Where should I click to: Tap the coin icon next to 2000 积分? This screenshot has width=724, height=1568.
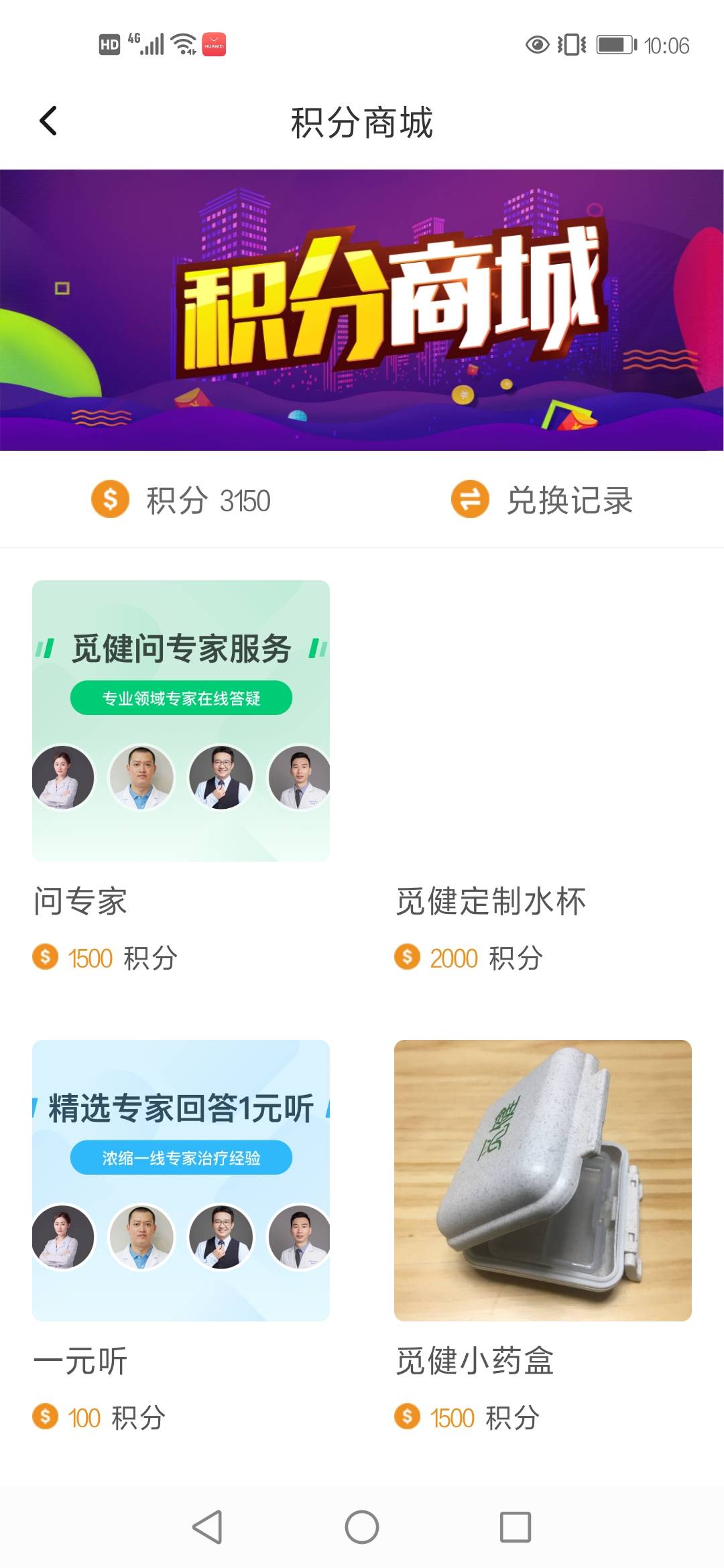tap(409, 959)
